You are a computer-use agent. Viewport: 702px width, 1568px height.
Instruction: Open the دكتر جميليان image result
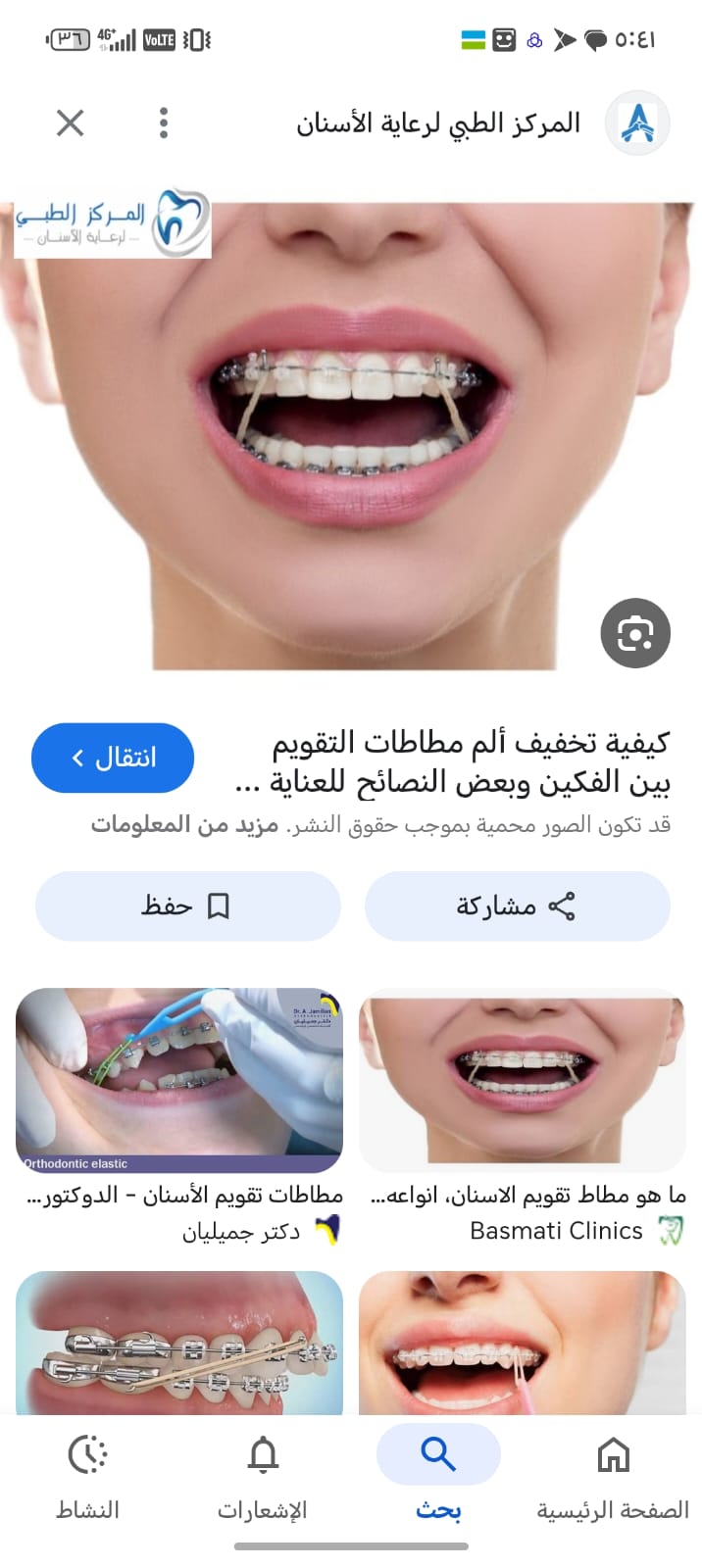point(179,1080)
